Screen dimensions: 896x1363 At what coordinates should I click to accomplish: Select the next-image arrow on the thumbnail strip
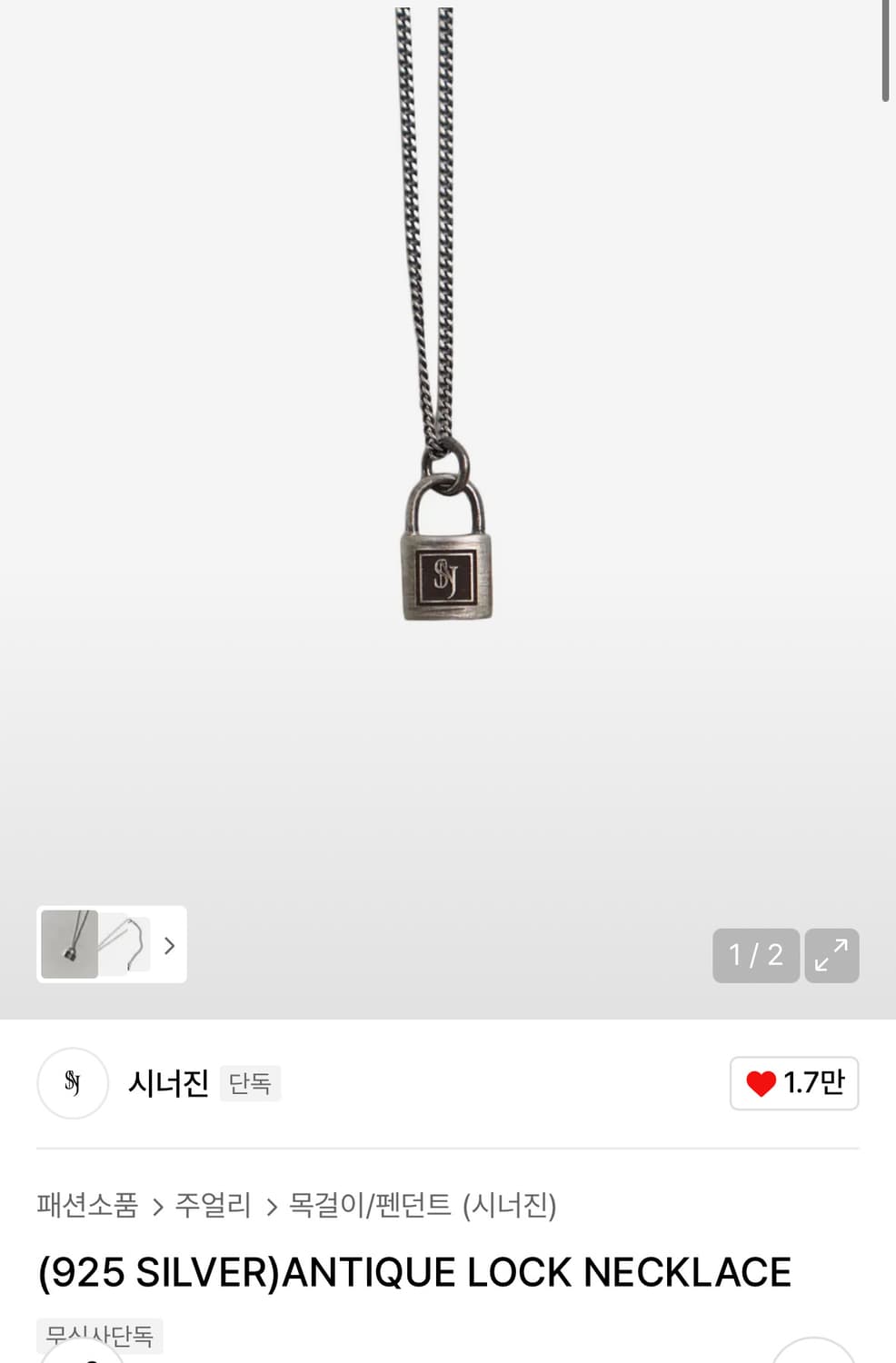click(169, 946)
